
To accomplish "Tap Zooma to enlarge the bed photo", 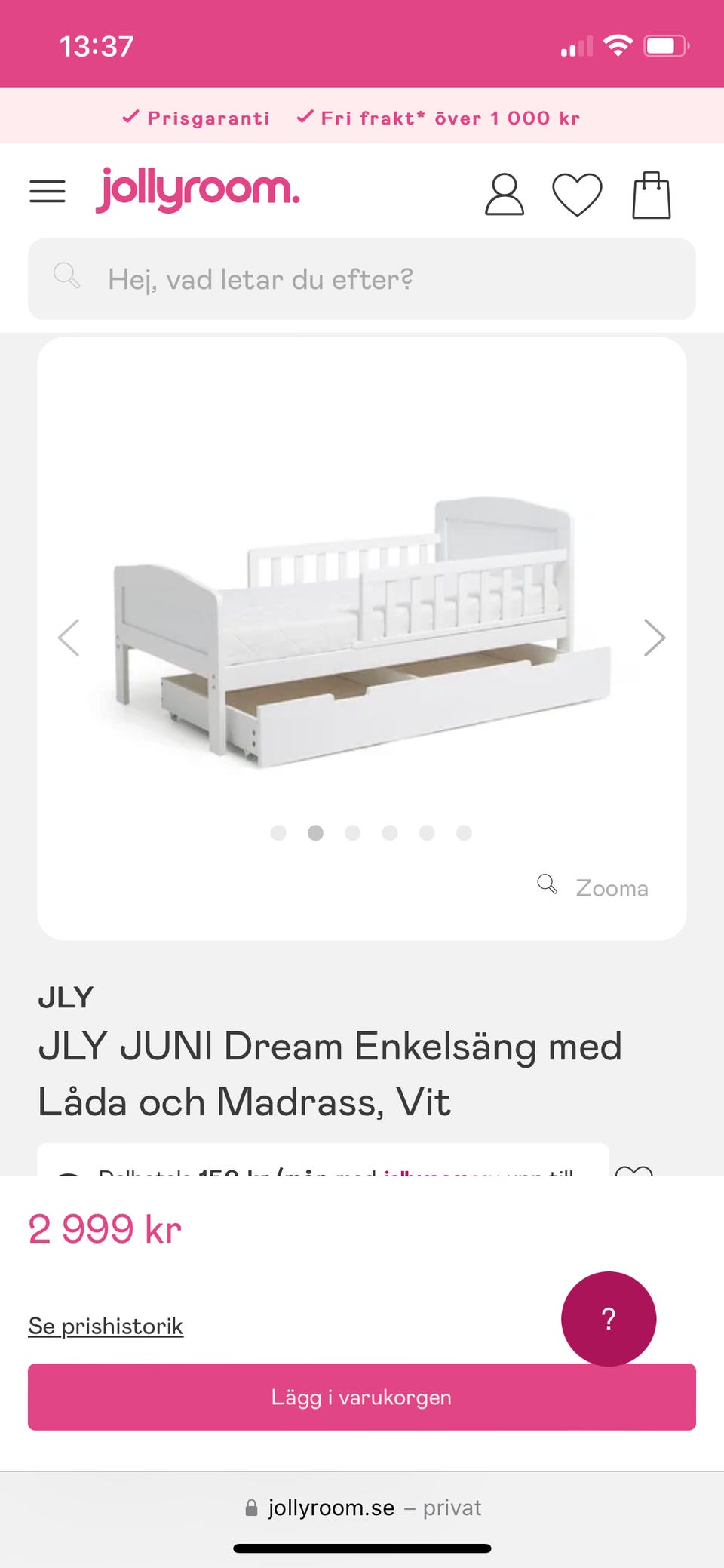I will coord(594,887).
